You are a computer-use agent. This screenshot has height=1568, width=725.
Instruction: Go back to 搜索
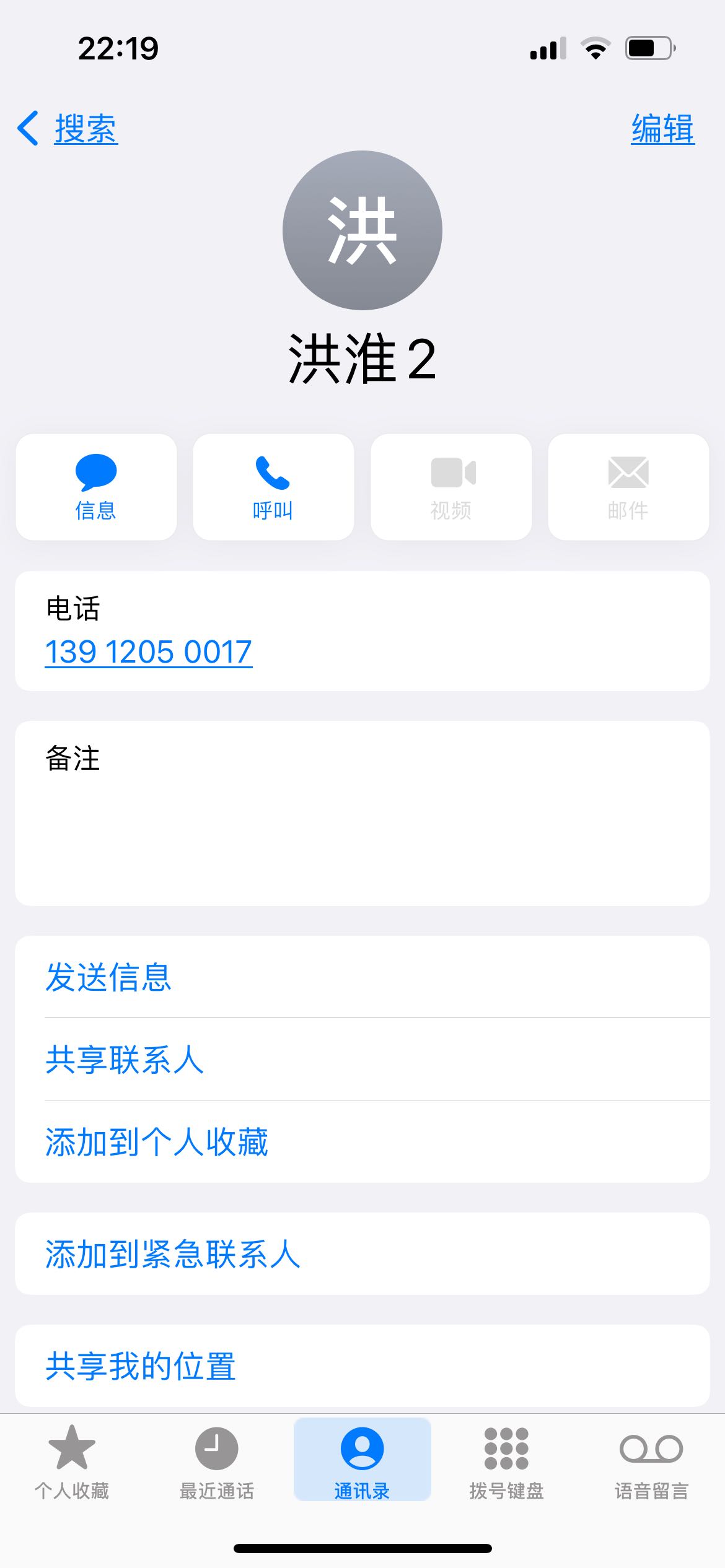pyautogui.click(x=68, y=129)
